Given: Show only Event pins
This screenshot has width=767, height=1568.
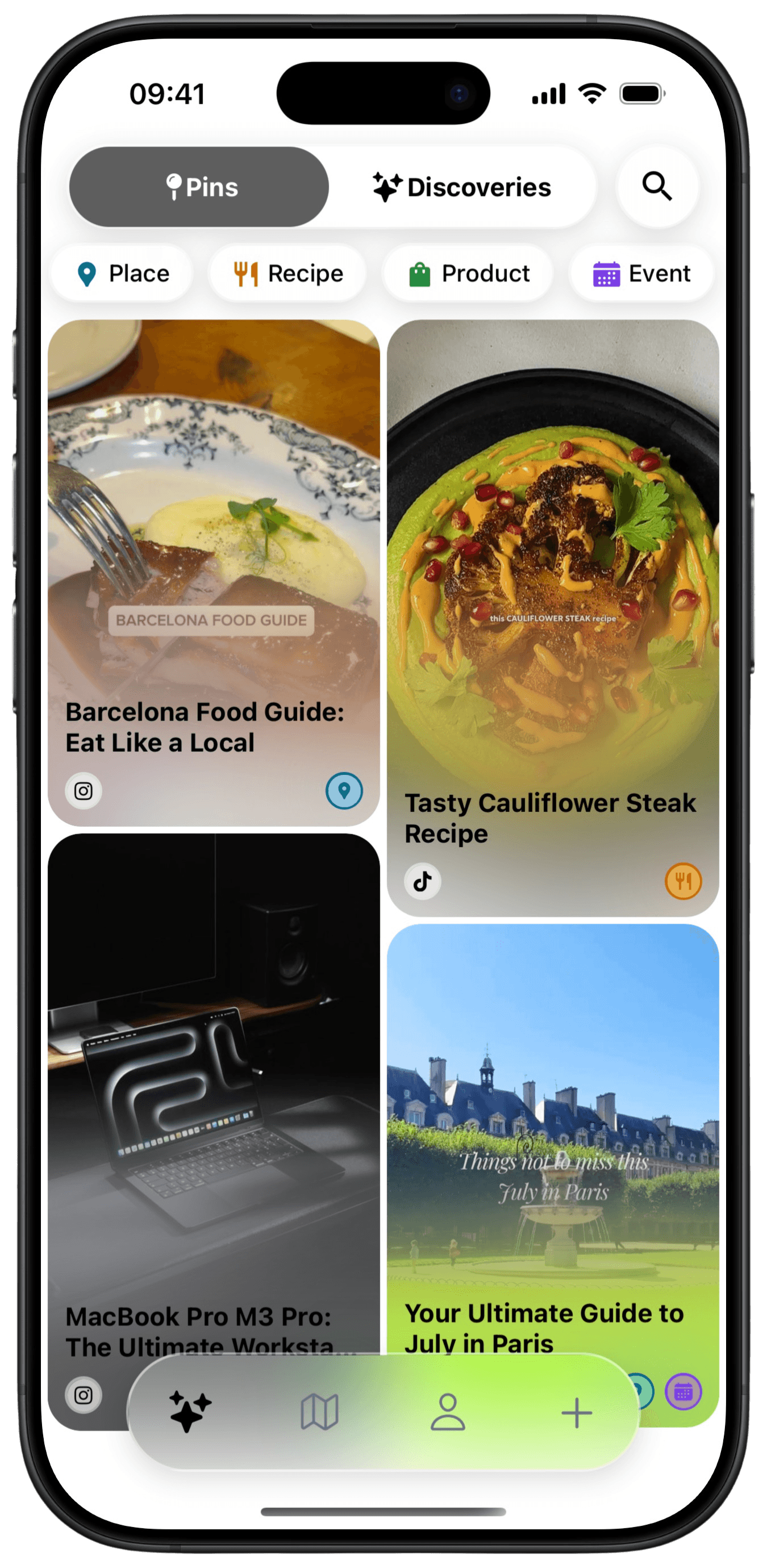Looking at the screenshot, I should (x=641, y=274).
